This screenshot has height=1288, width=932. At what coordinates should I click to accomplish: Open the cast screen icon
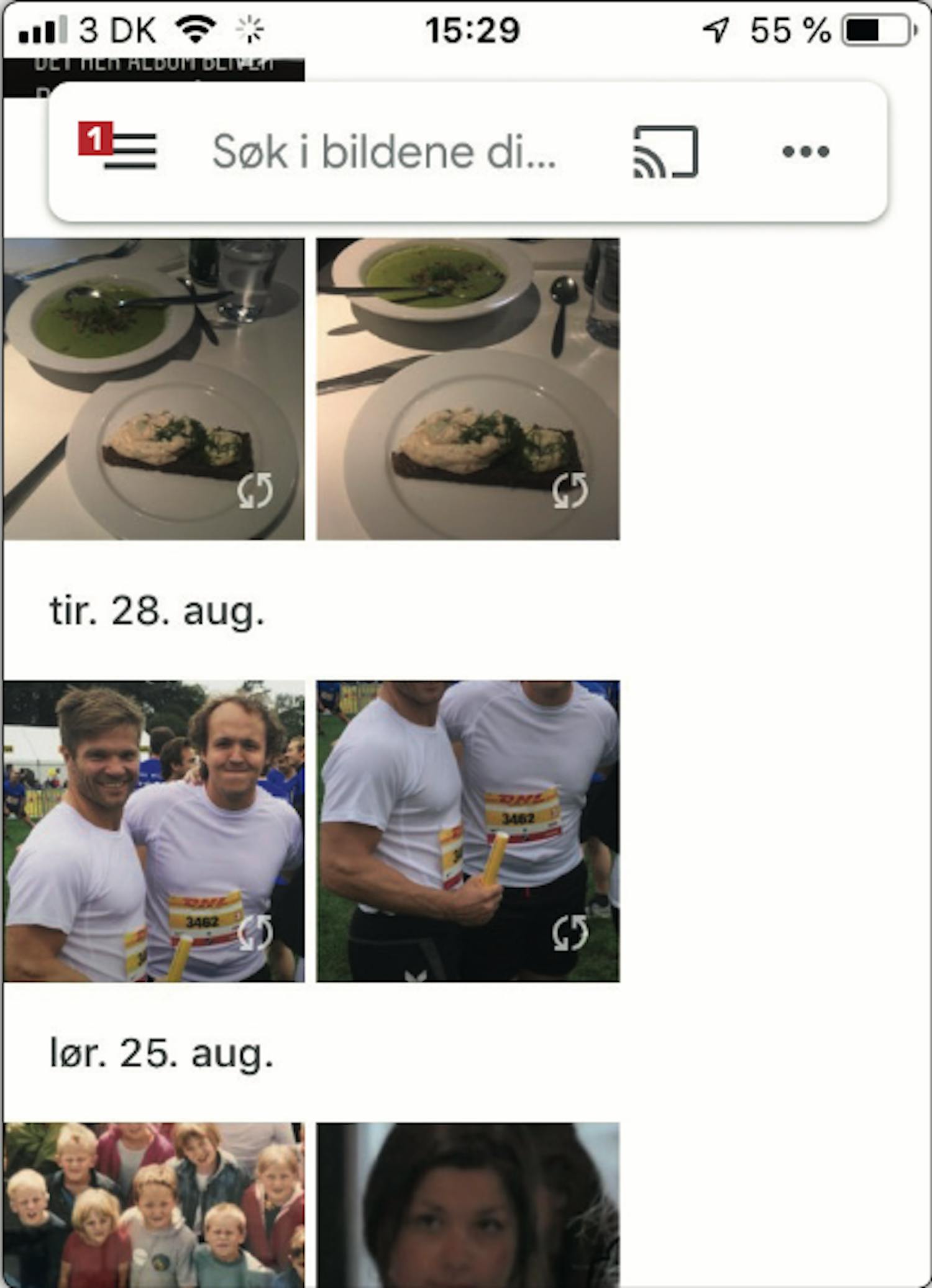[665, 152]
